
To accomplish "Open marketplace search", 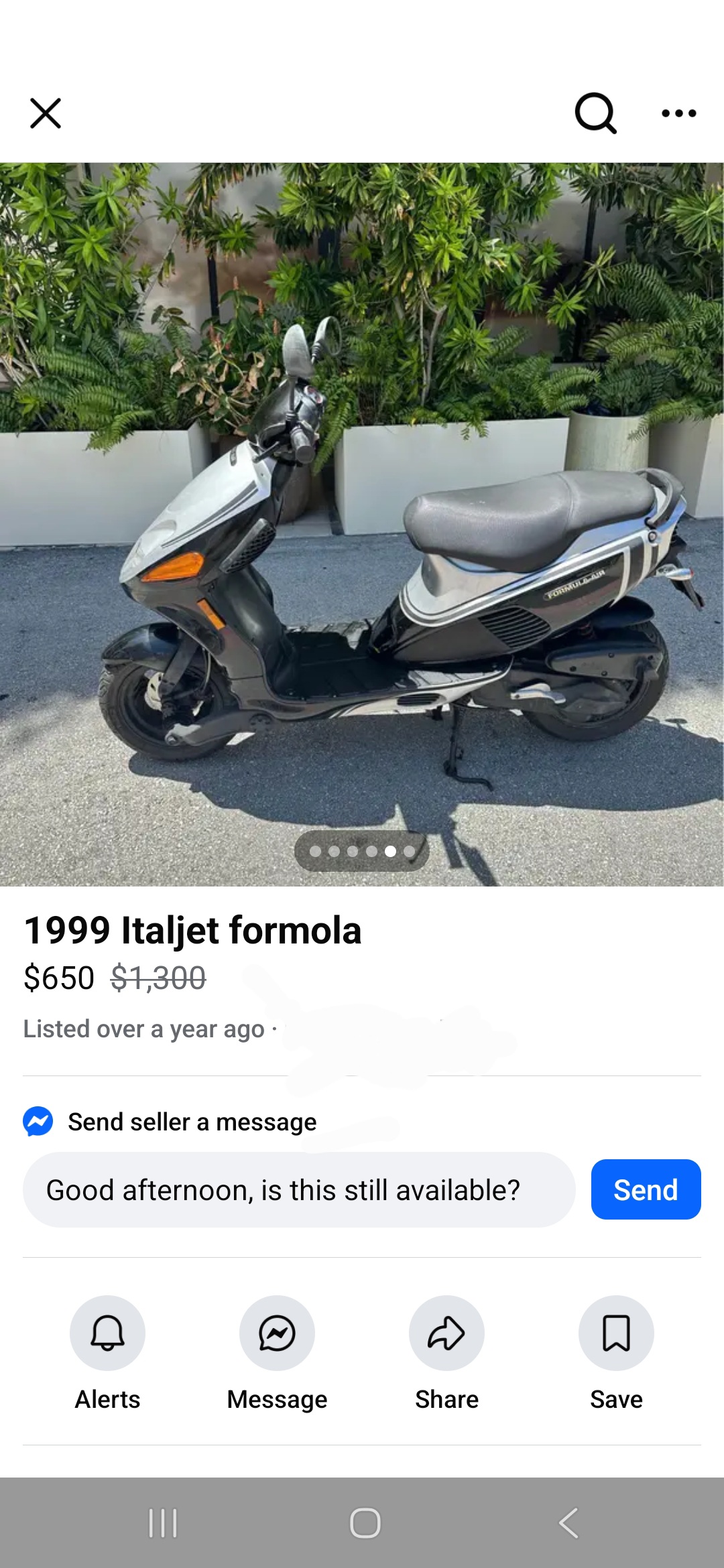I will tap(595, 113).
